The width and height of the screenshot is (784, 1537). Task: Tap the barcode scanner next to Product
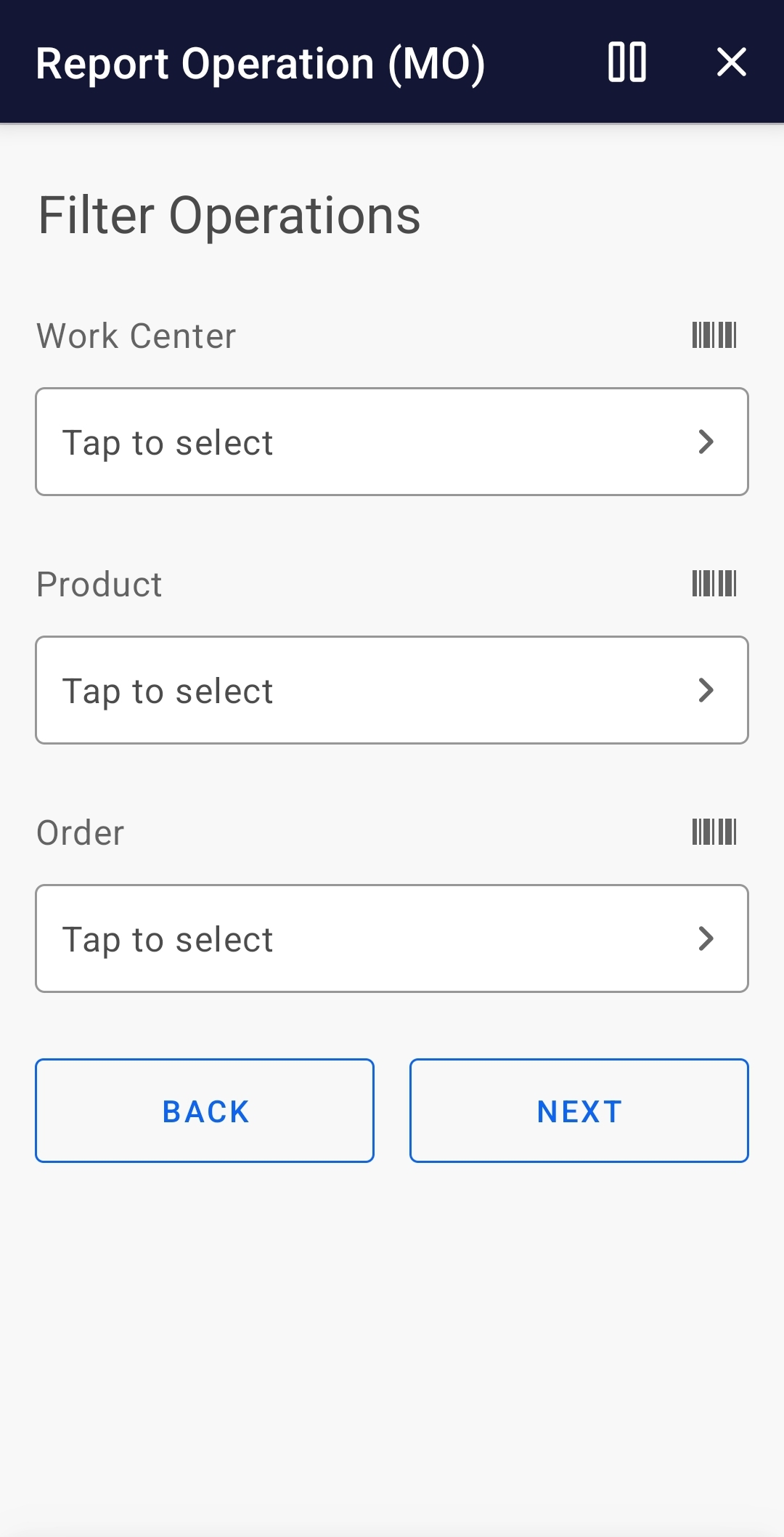[714, 583]
